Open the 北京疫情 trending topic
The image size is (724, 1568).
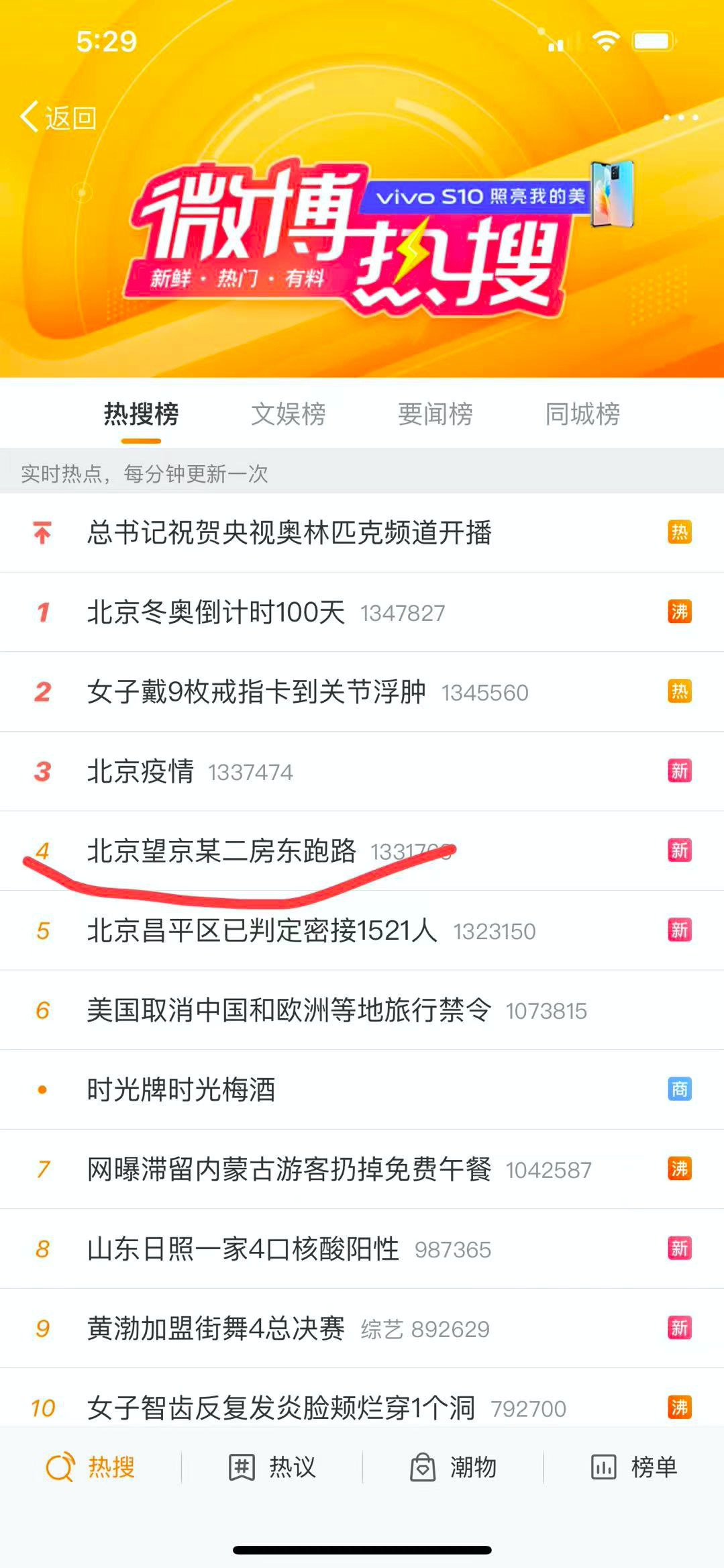click(x=362, y=771)
